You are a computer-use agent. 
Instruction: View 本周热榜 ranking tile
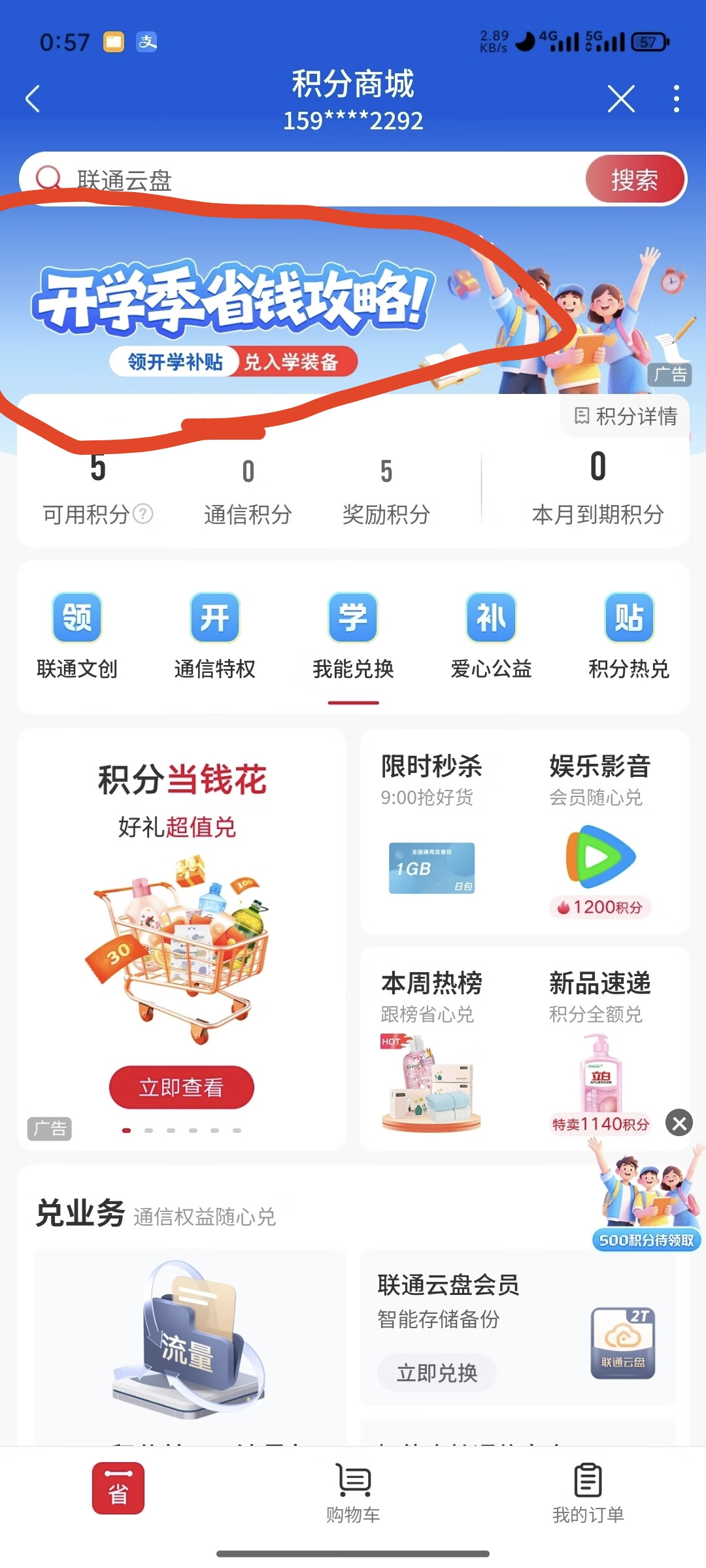pyautogui.click(x=431, y=1045)
